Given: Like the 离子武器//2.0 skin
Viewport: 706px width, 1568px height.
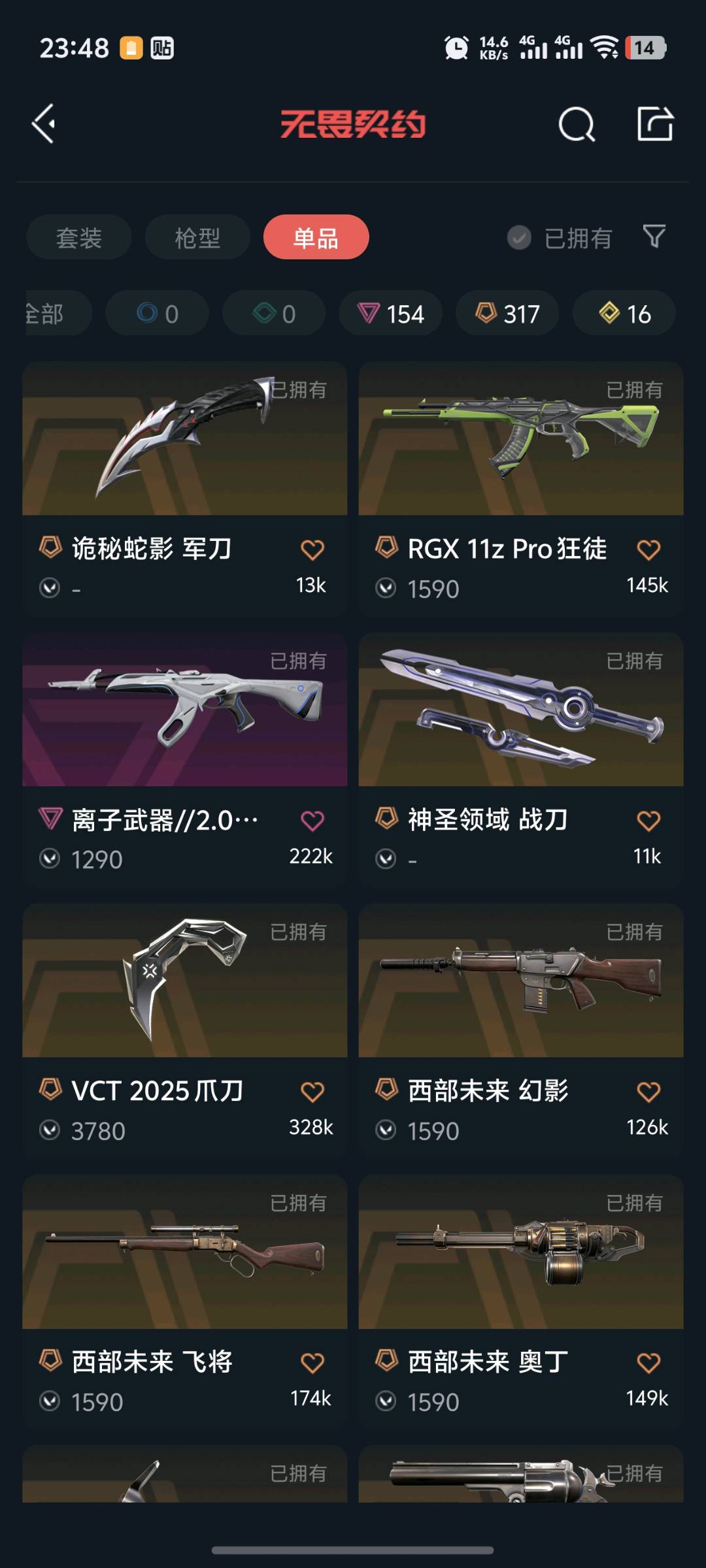Looking at the screenshot, I should (312, 821).
